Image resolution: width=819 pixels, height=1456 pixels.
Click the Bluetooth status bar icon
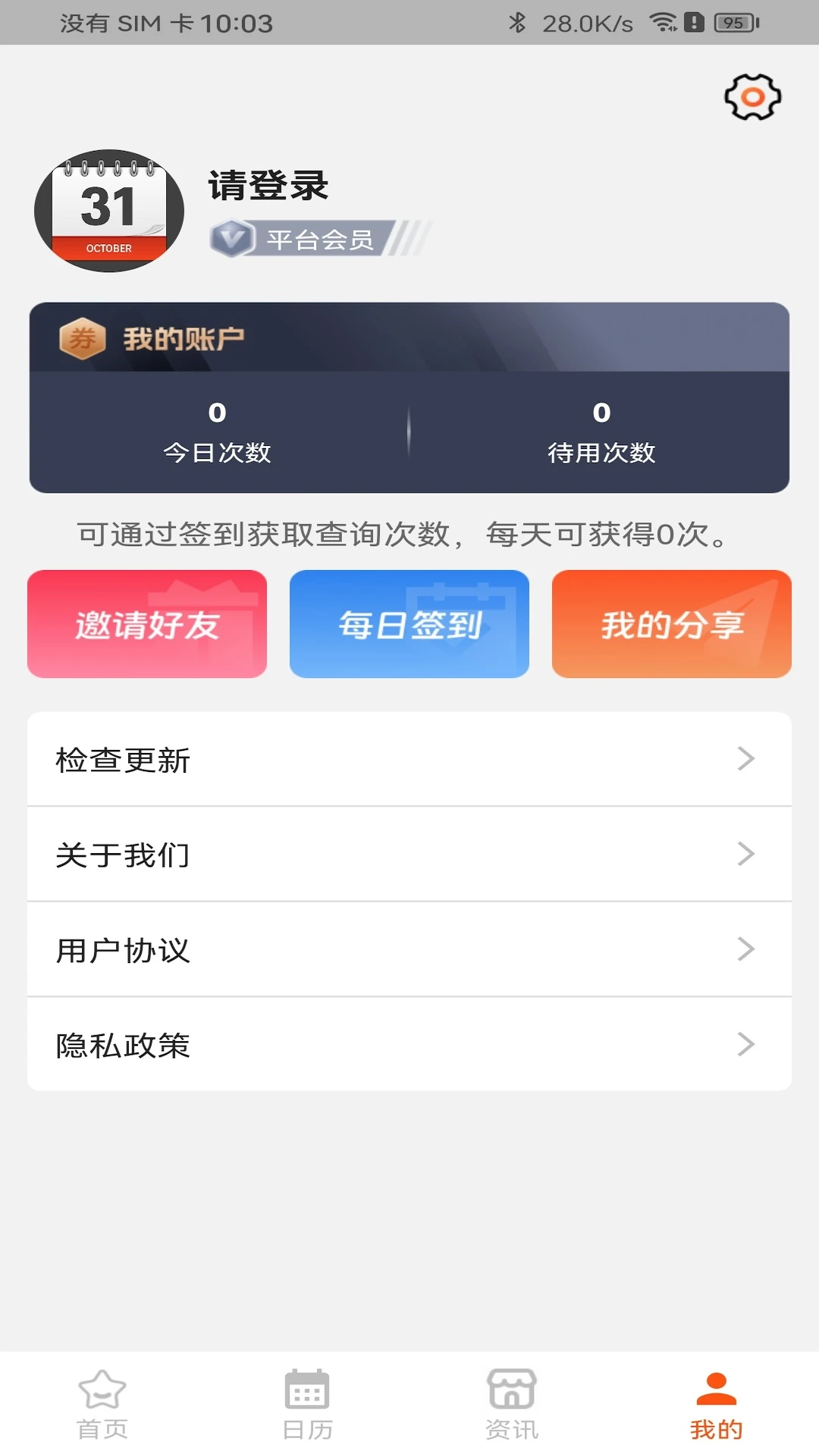click(x=519, y=23)
